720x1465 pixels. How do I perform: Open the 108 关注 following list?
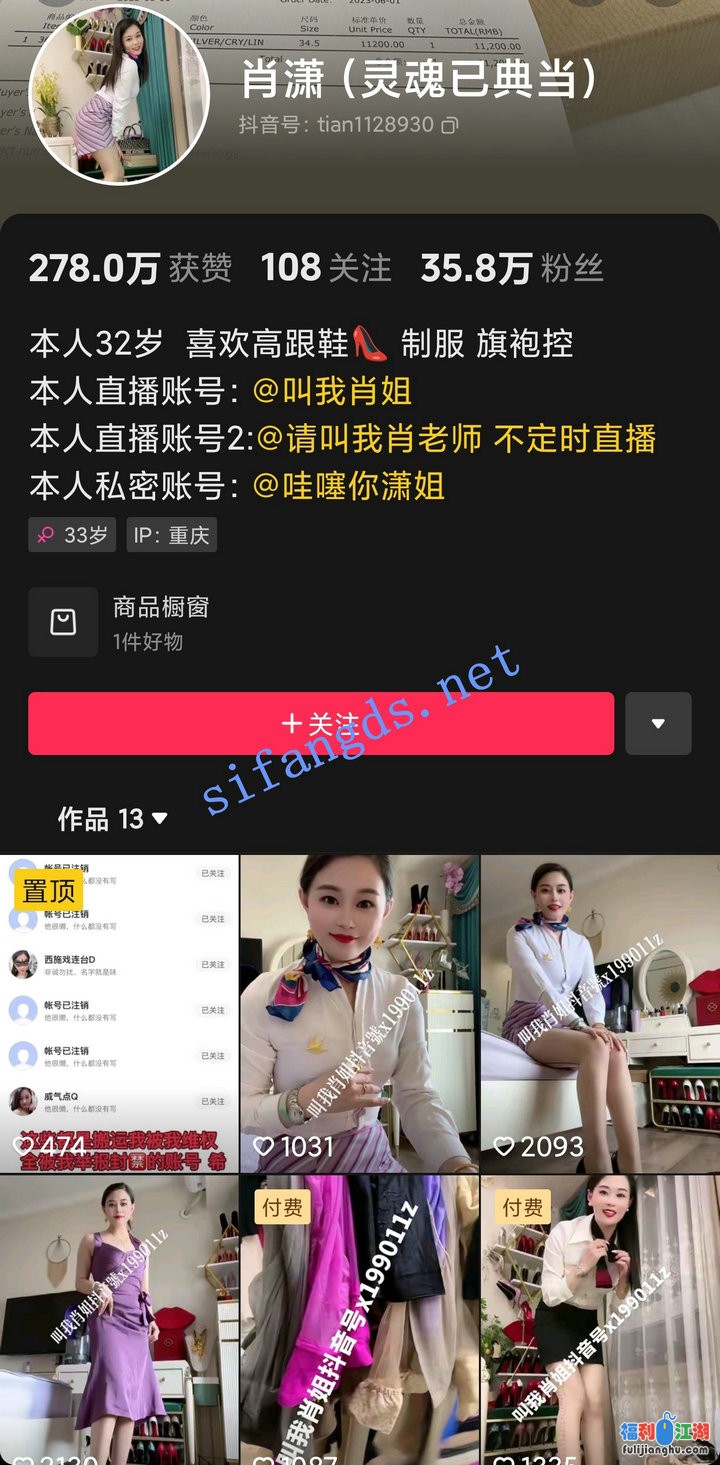pyautogui.click(x=326, y=268)
